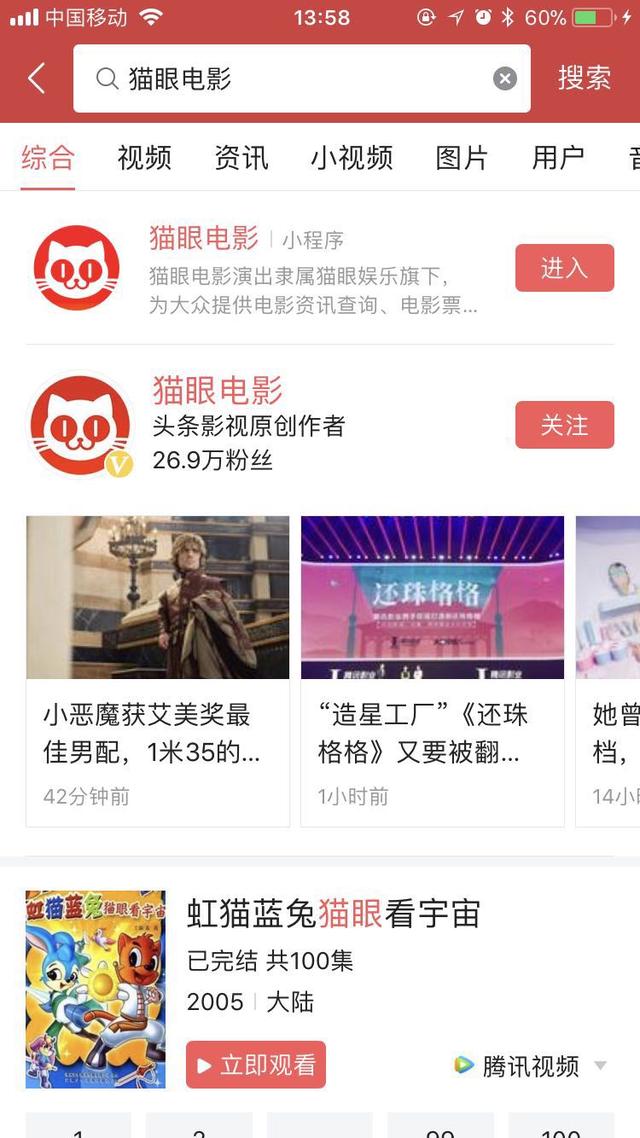Image resolution: width=640 pixels, height=1138 pixels.
Task: Tap the search field containing 猫眼电影
Action: pyautogui.click(x=290, y=78)
